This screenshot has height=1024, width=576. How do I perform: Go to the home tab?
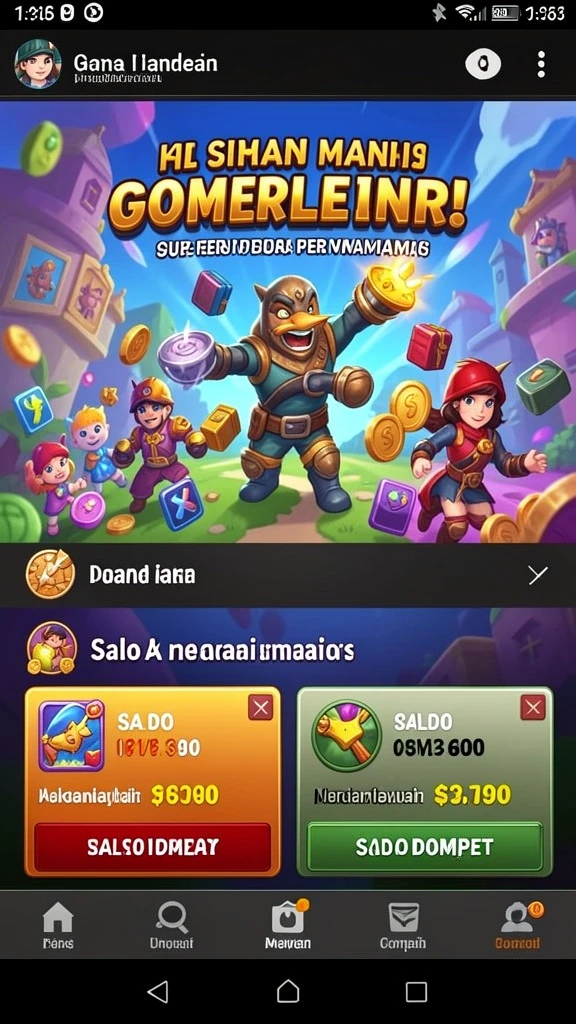57,926
